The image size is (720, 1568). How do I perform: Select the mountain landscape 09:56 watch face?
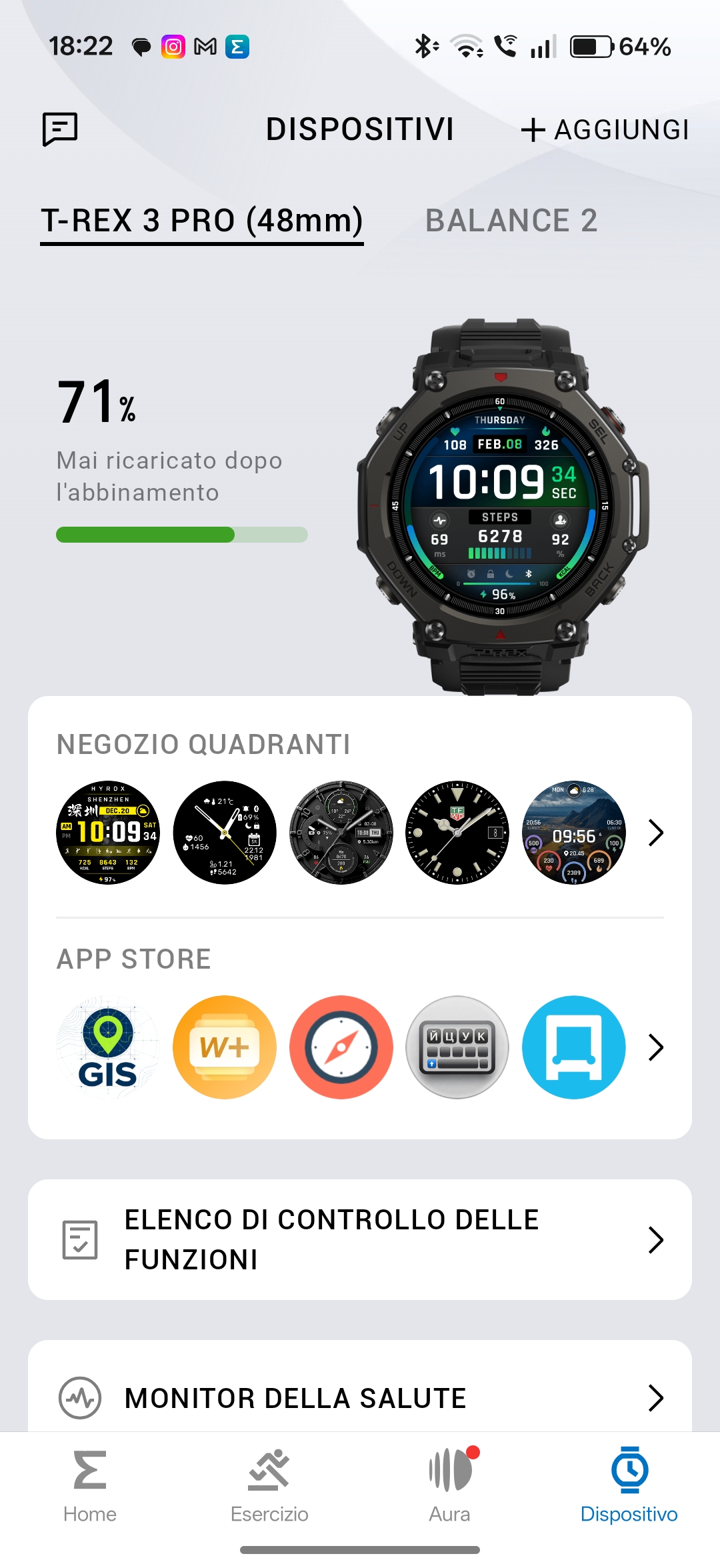[573, 833]
